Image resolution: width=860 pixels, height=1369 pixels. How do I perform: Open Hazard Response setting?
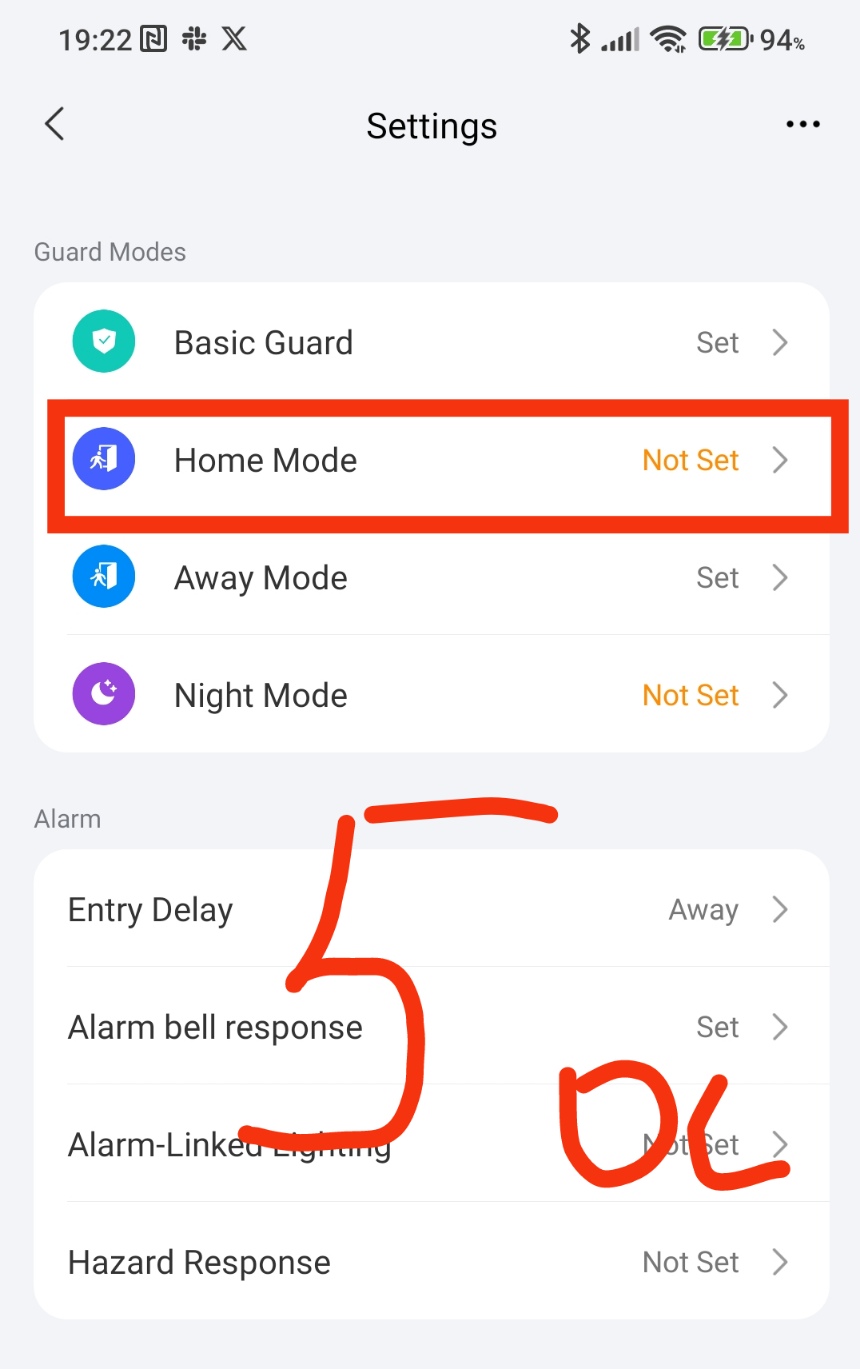coord(431,1262)
